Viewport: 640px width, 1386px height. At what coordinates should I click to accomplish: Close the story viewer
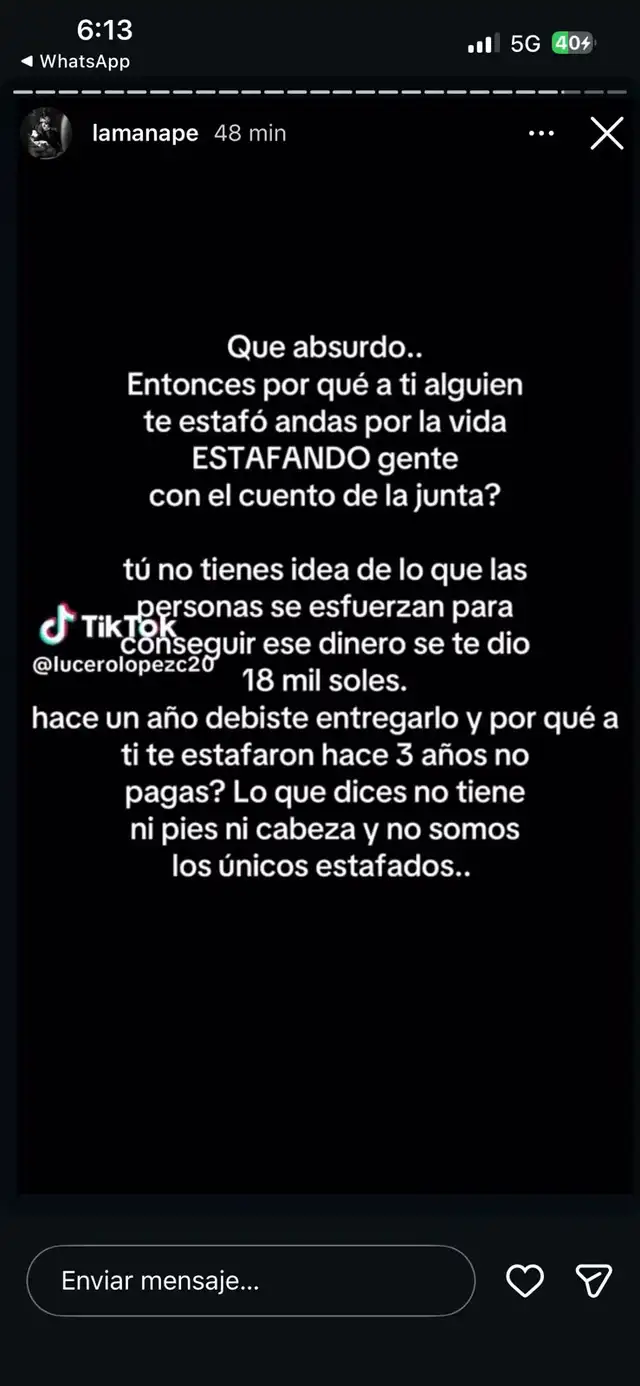(x=607, y=133)
